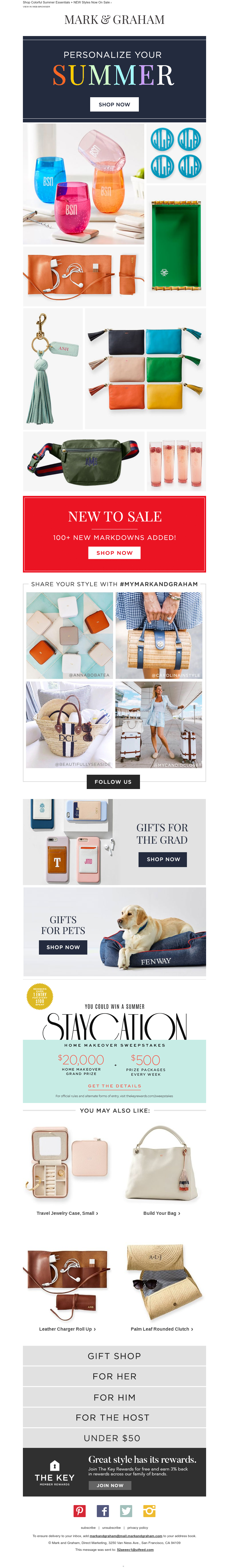Visit the Facebook page icon
Image resolution: width=229 pixels, height=1568 pixels.
(103, 1511)
